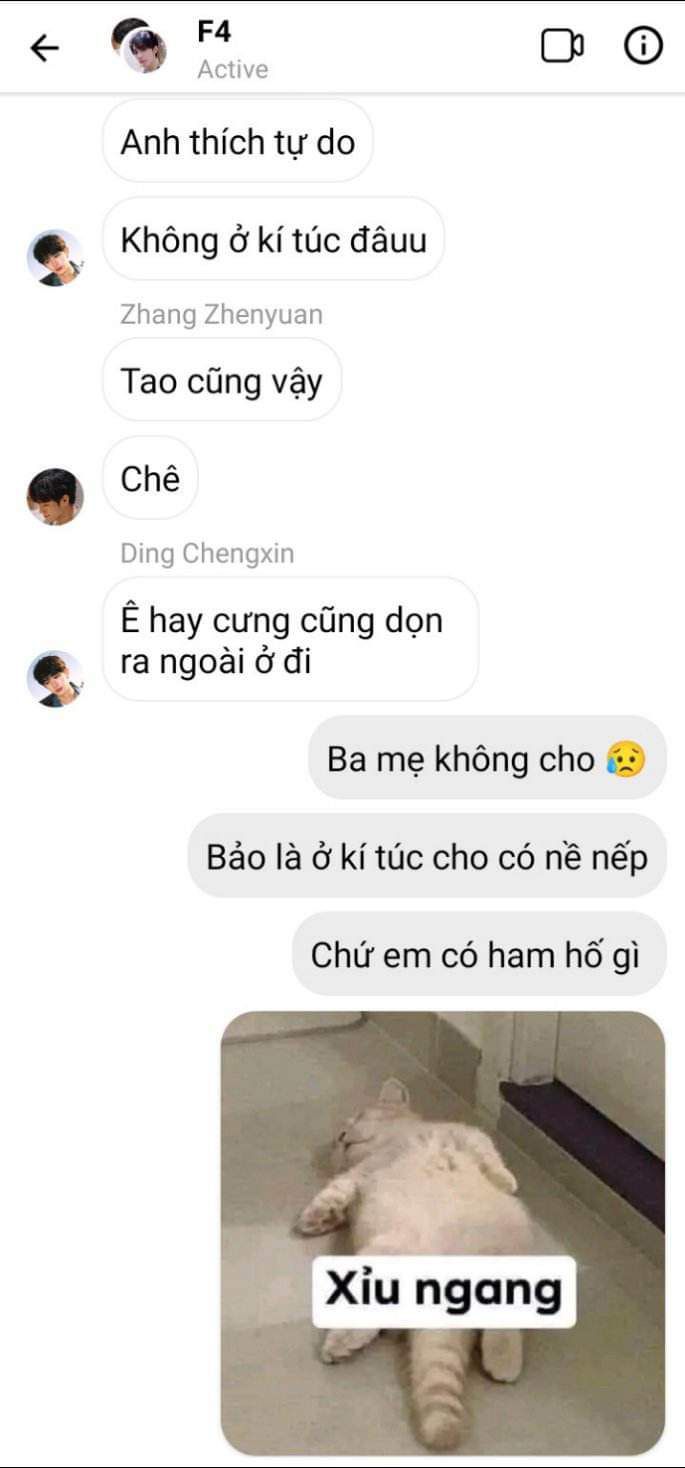Viewport: 685px width, 1468px height.
Task: Open Ding Chengxin's avatar by 'ra ngoài ở đi'
Action: [x=54, y=679]
